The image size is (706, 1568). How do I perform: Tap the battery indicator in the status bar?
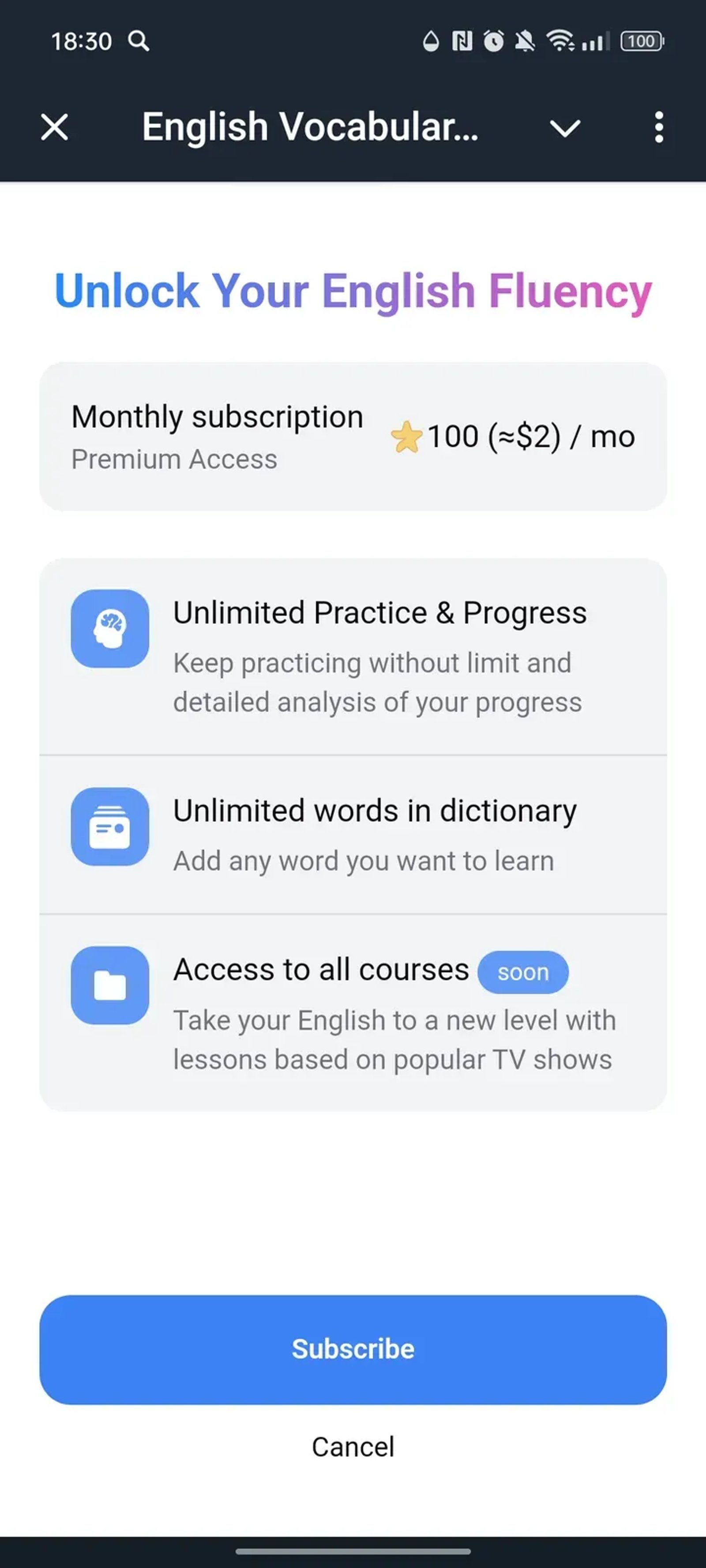pos(641,41)
